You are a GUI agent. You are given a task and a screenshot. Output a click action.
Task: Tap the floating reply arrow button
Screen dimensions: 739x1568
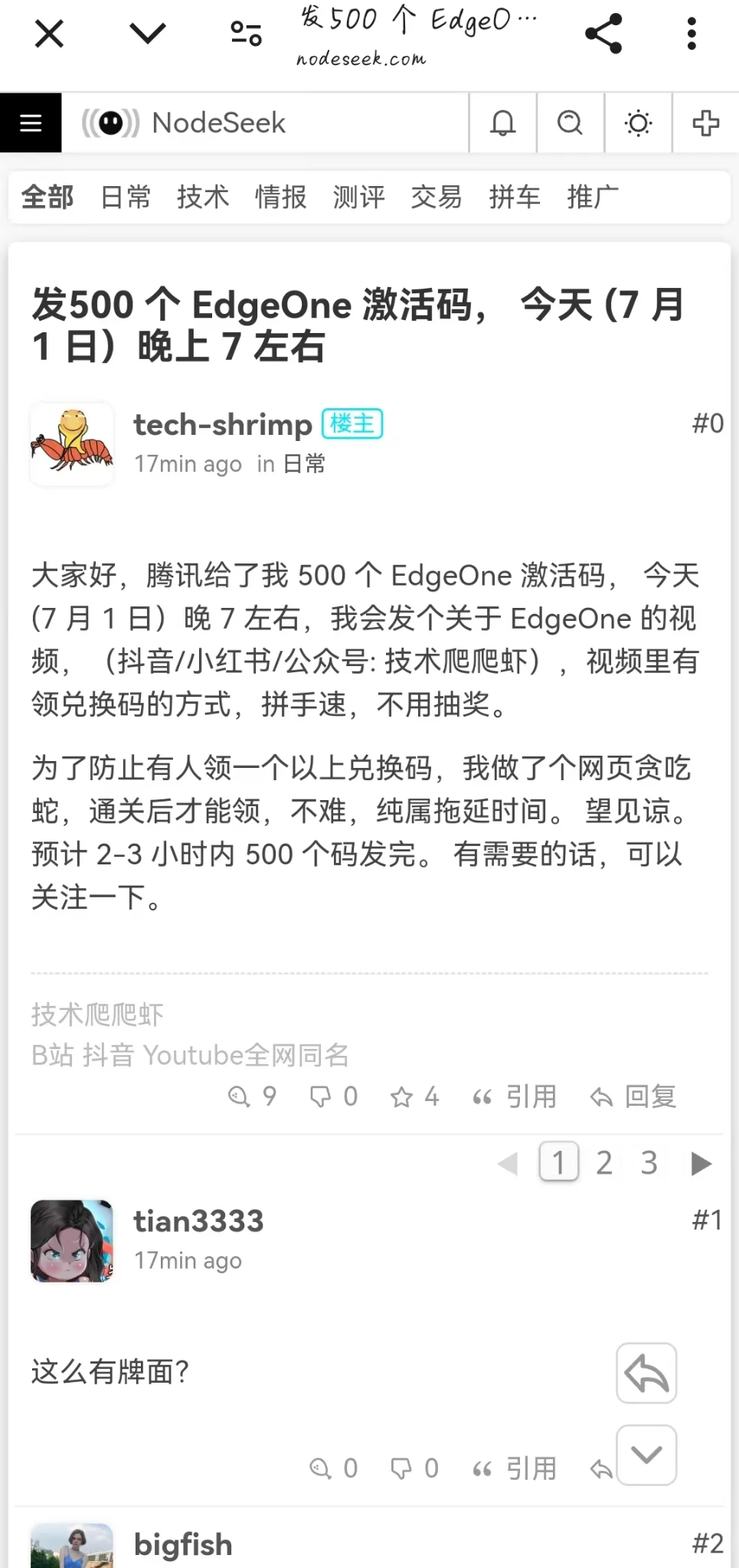click(646, 1373)
